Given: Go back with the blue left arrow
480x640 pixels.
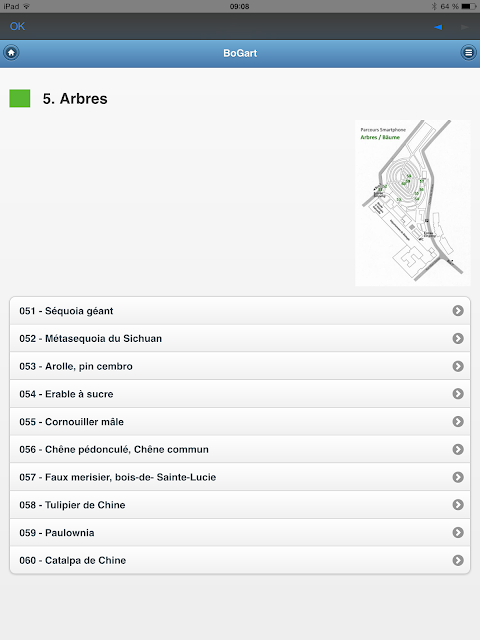Looking at the screenshot, I should 438,27.
